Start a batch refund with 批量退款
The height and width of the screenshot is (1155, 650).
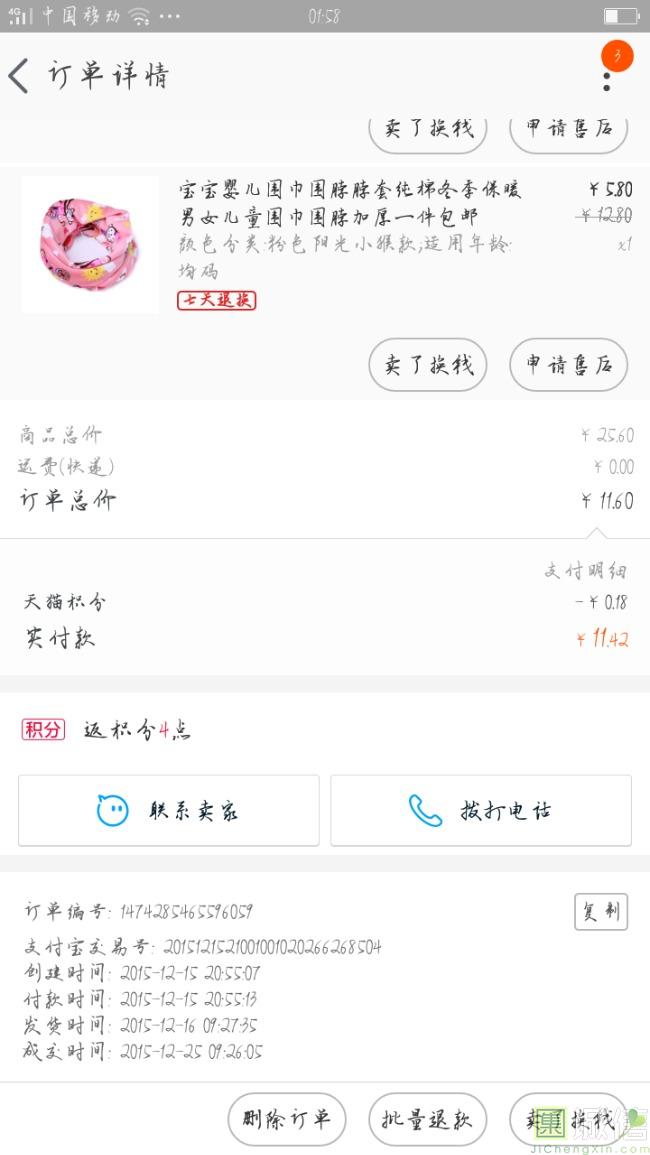[x=427, y=1119]
